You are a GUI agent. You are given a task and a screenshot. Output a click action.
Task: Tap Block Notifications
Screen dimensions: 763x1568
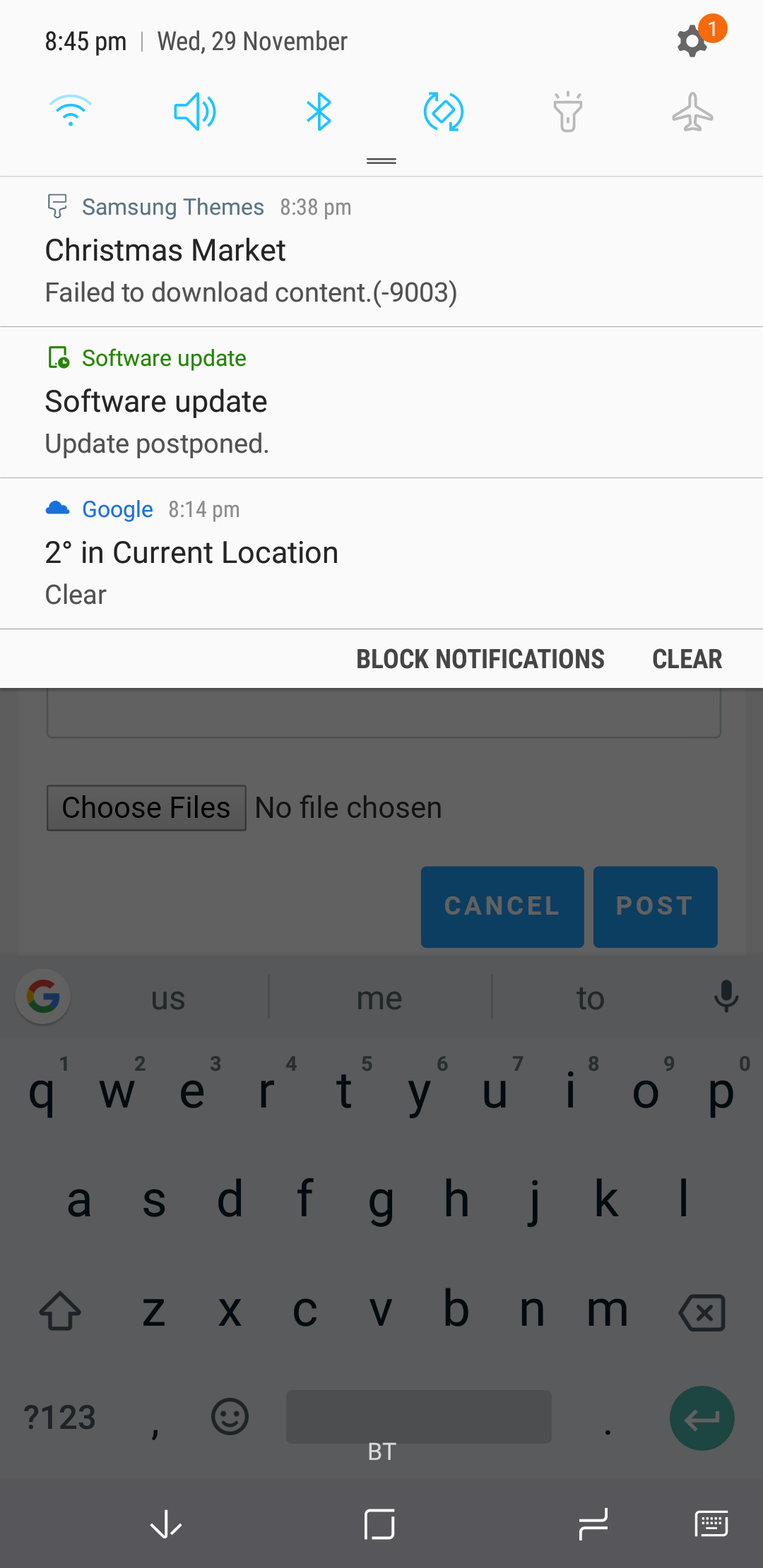click(480, 659)
